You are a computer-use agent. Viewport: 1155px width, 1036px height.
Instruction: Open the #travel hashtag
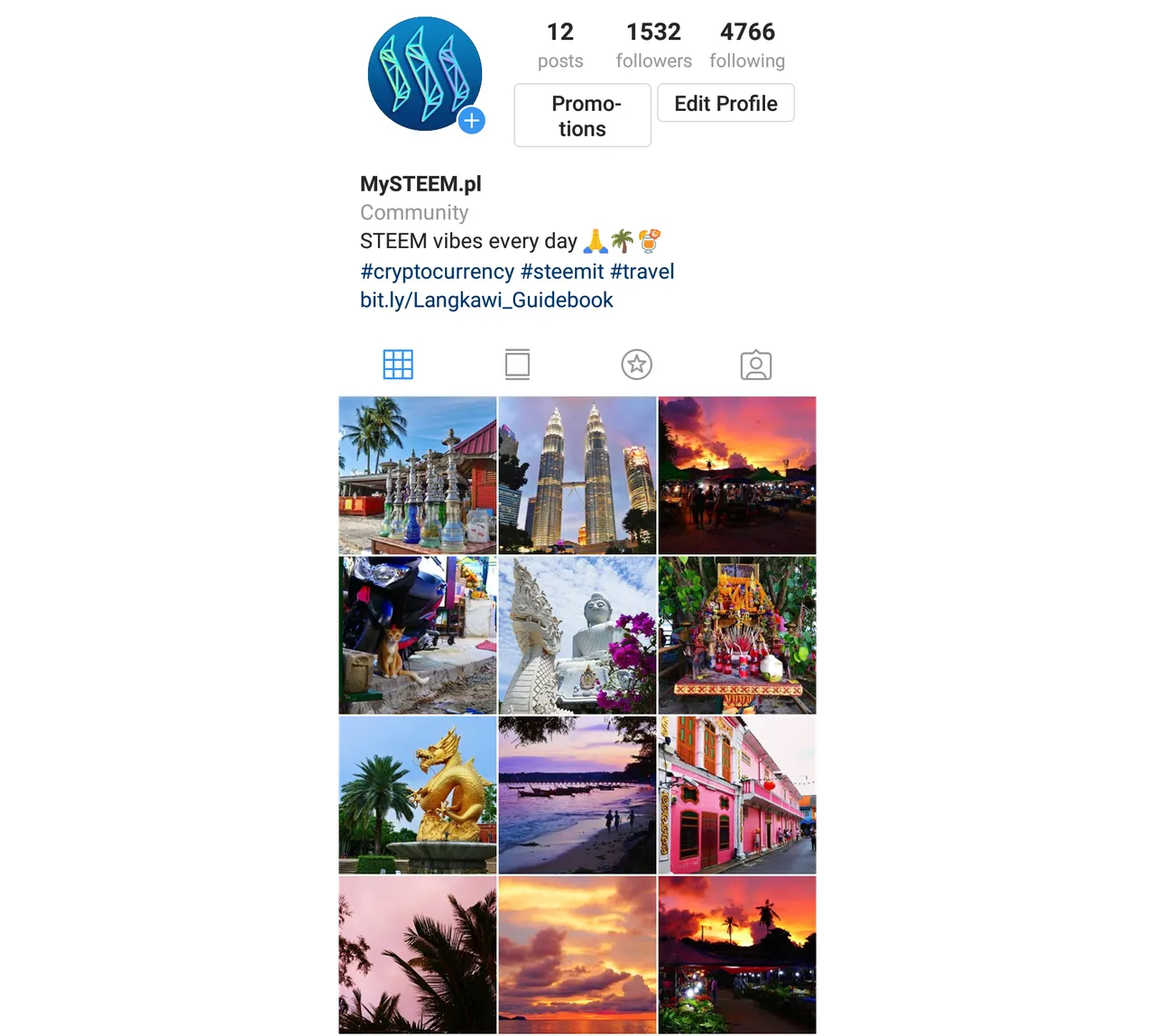click(x=642, y=272)
